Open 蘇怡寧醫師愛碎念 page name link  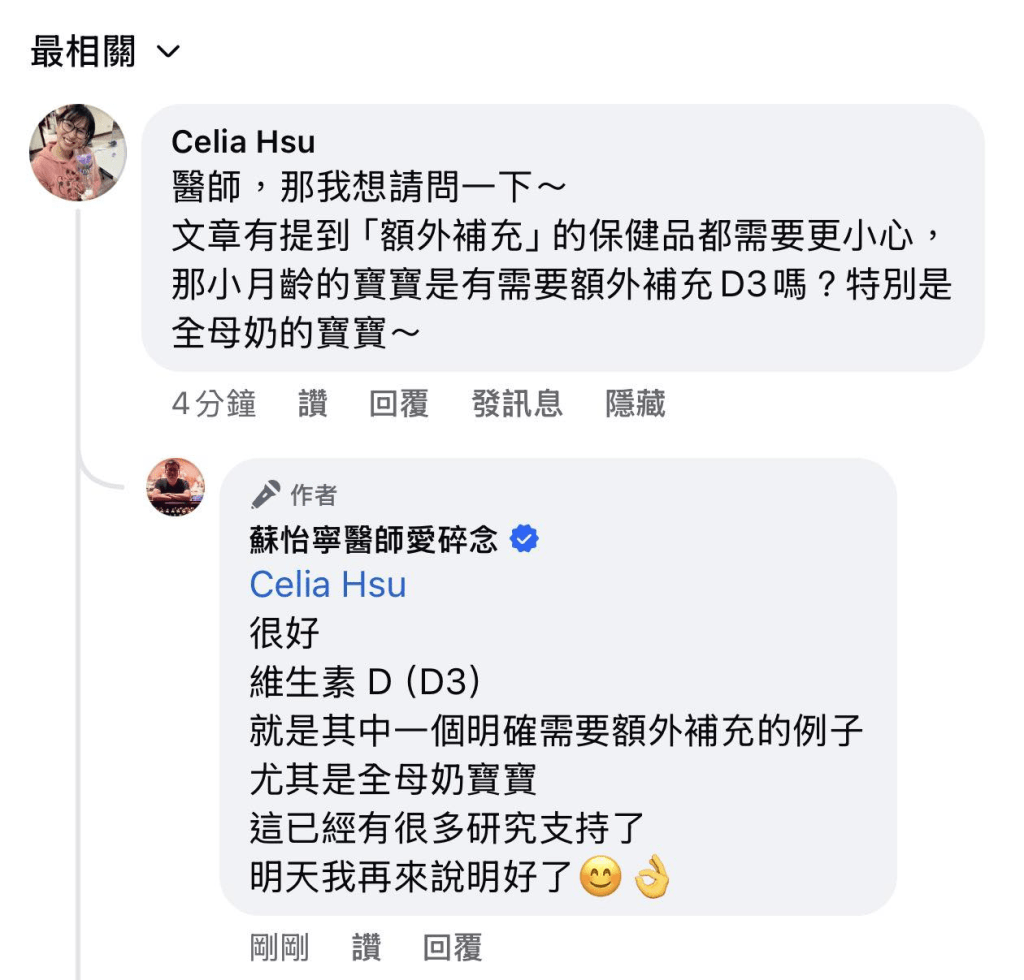coord(373,540)
